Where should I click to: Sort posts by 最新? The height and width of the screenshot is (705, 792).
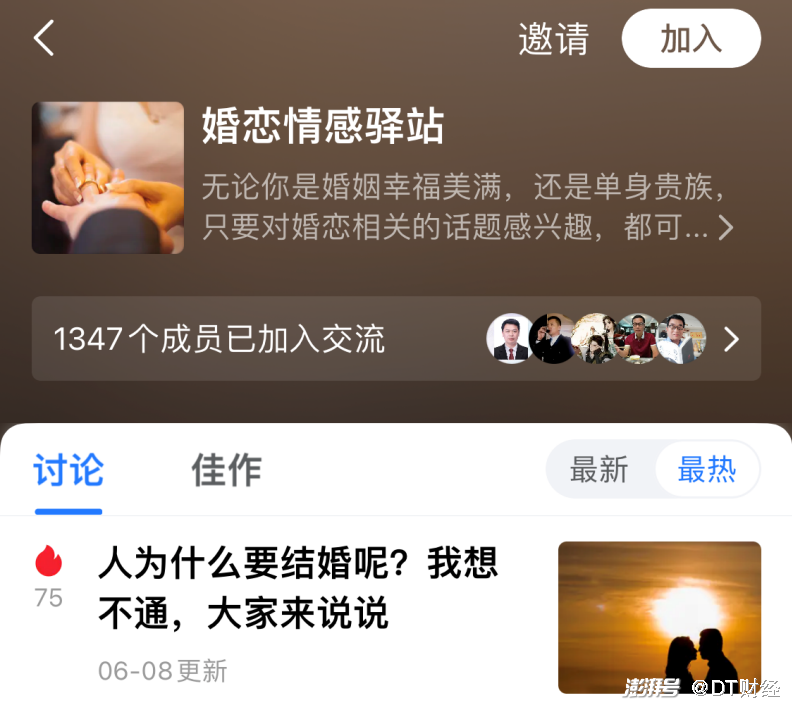599,469
